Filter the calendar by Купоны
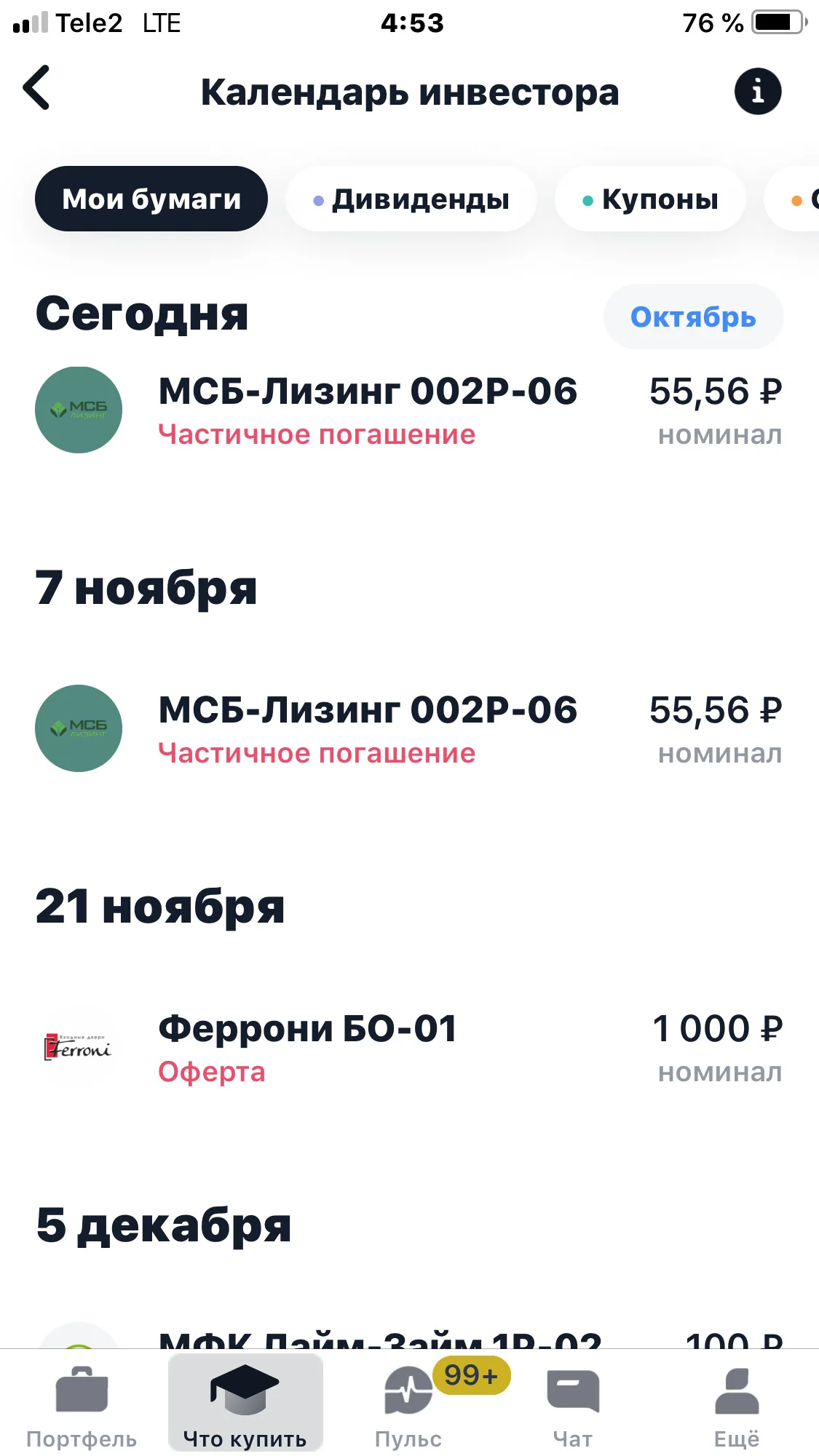The width and height of the screenshot is (819, 1456). tap(650, 199)
